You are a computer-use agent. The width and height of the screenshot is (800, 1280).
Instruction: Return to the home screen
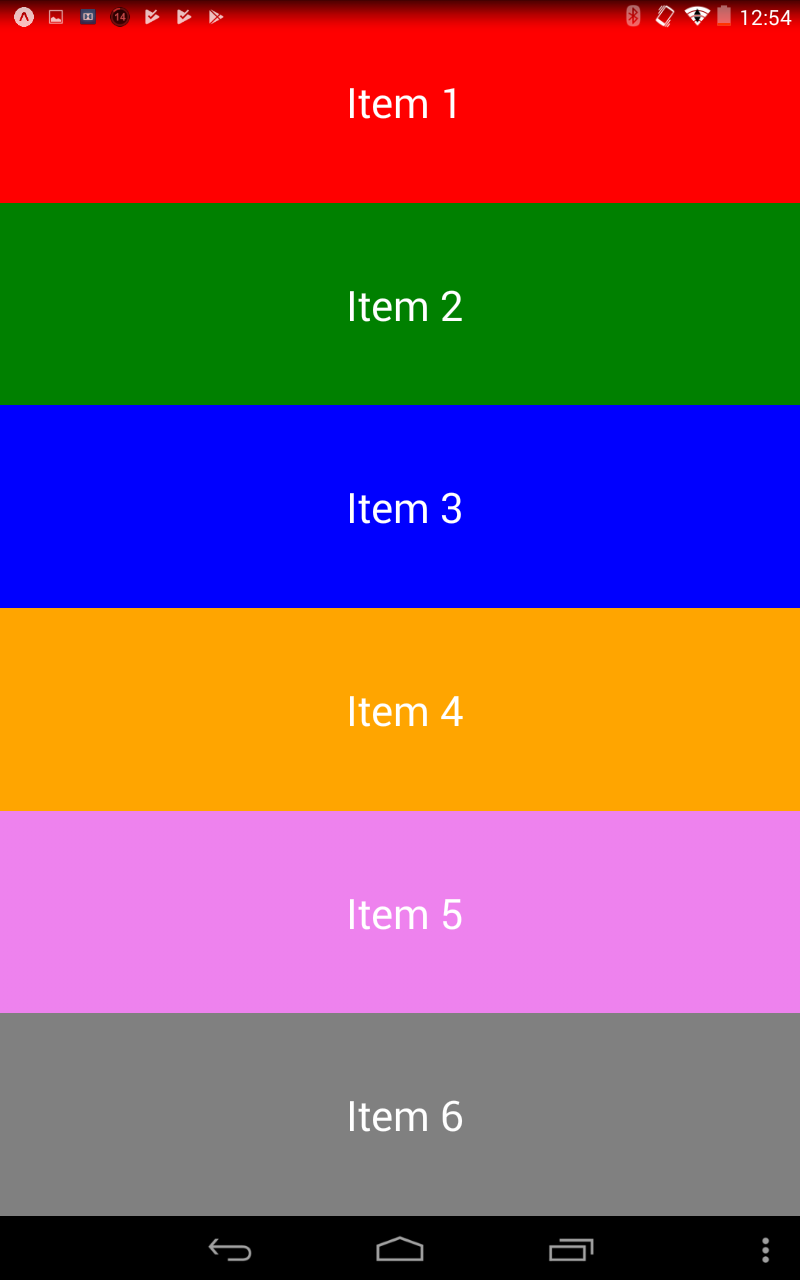tap(400, 1249)
